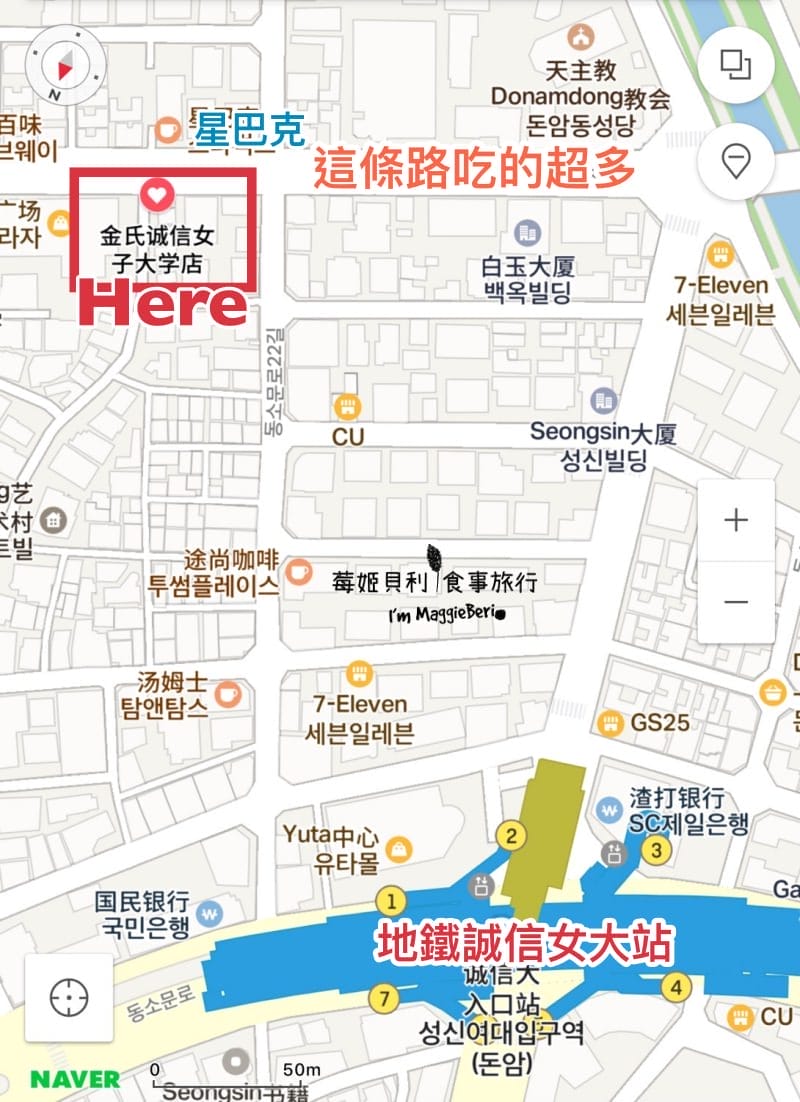The image size is (800, 1102).
Task: Open the 国民银行 bank marker
Action: tap(208, 912)
